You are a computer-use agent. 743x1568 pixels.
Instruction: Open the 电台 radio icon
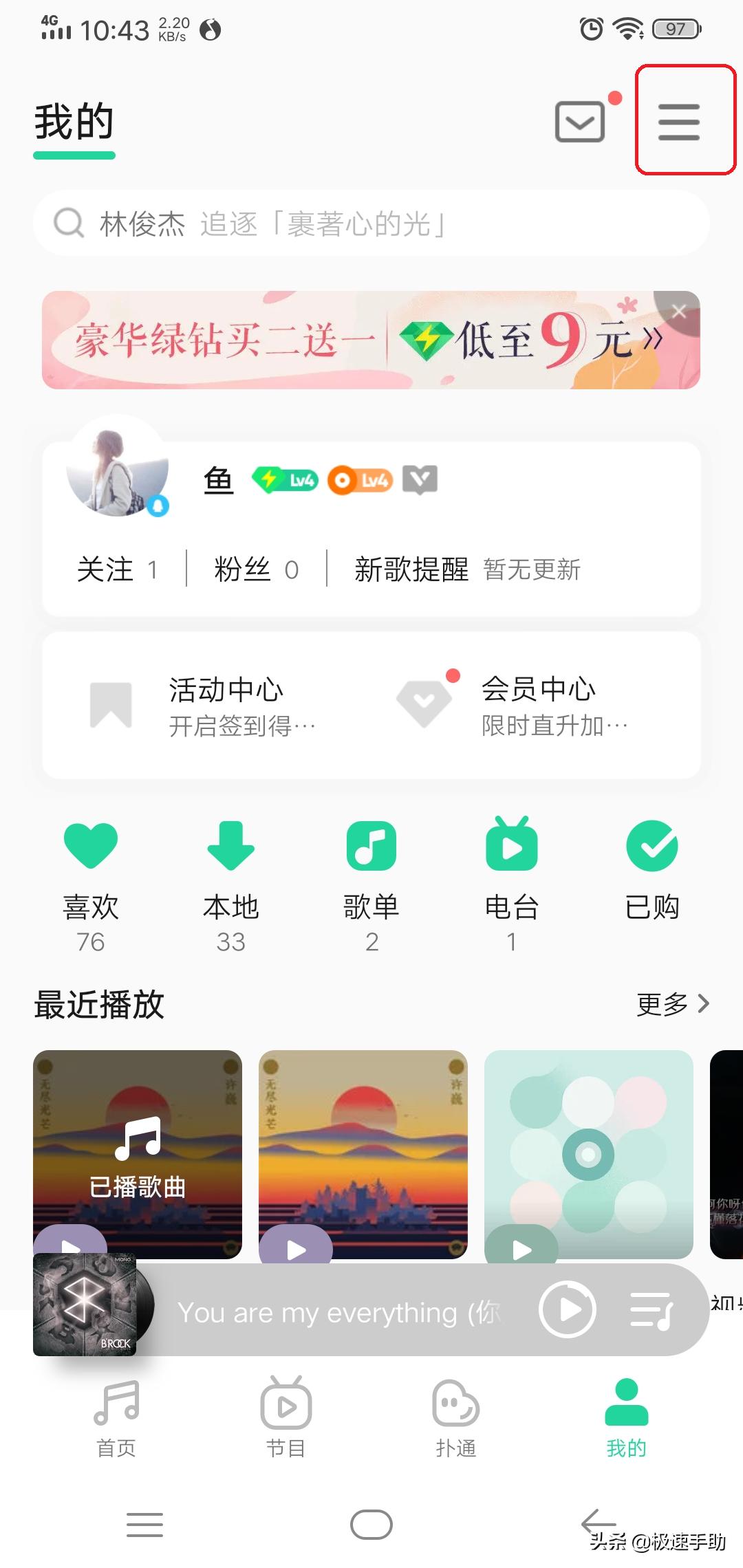click(510, 846)
